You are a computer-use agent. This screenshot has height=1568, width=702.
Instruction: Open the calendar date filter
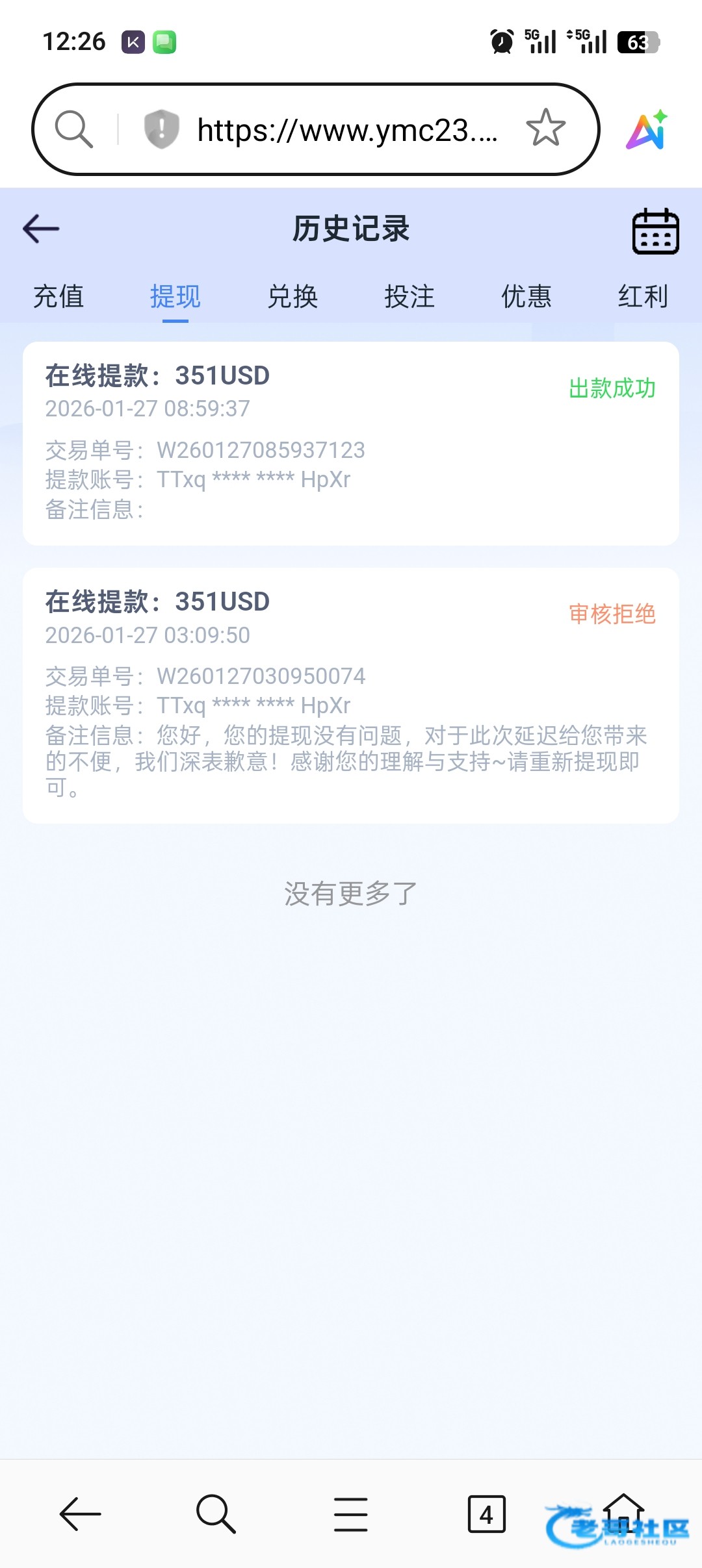[x=655, y=231]
